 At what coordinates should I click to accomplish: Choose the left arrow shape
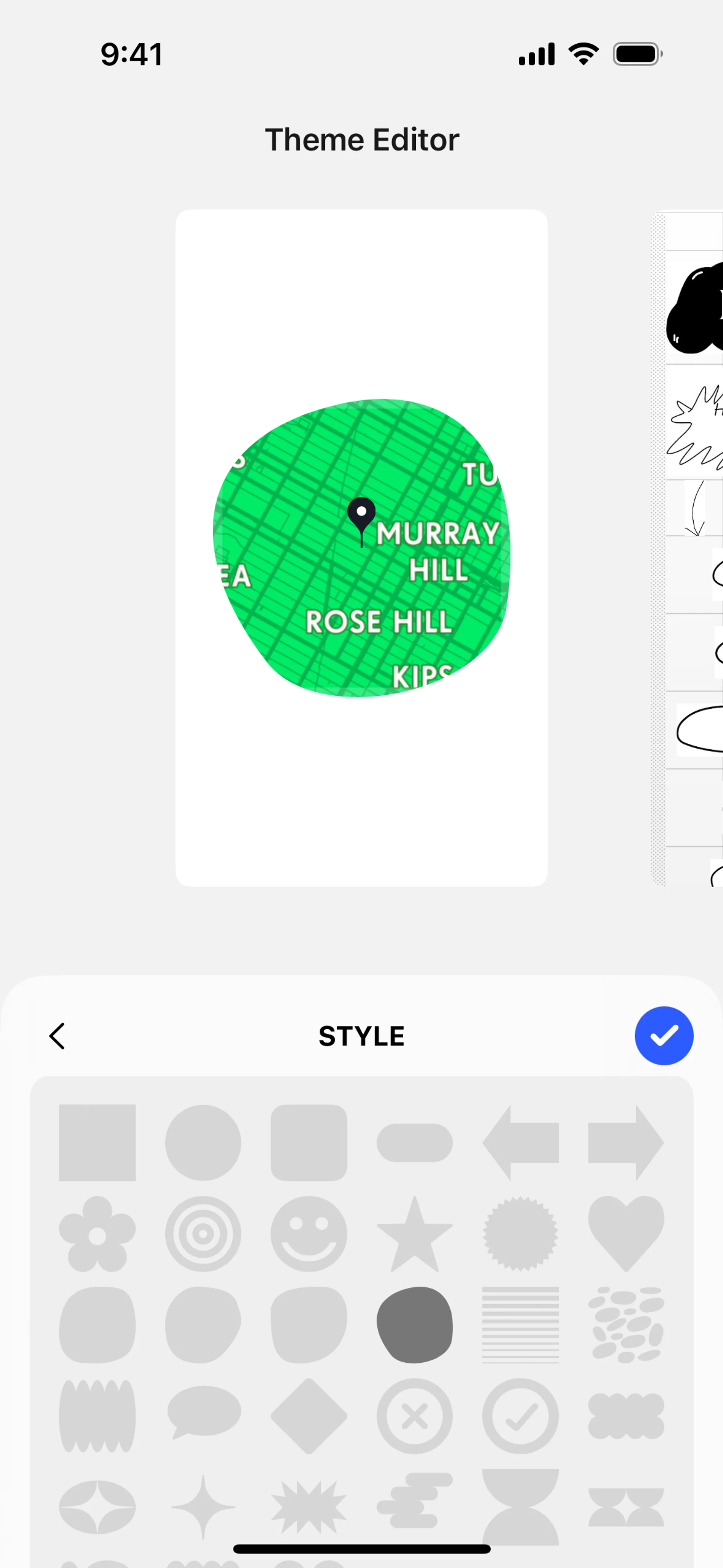tap(520, 1143)
